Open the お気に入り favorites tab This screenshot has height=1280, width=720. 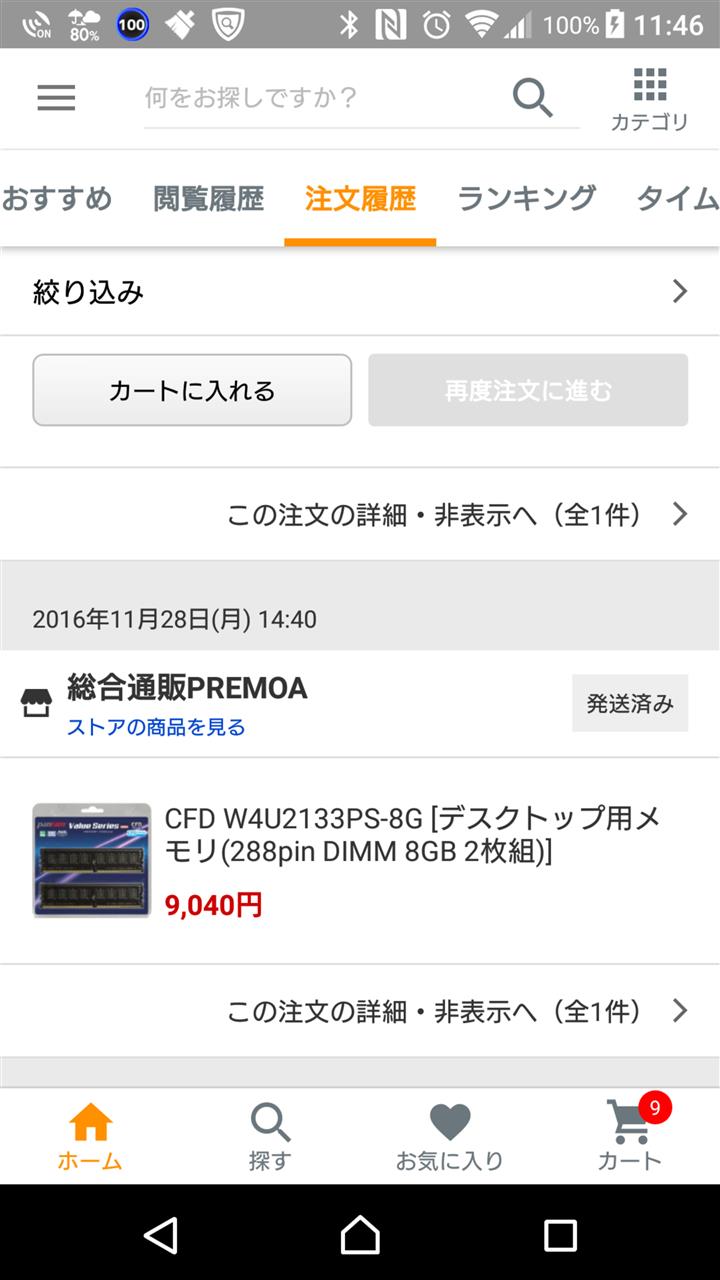coord(450,1137)
